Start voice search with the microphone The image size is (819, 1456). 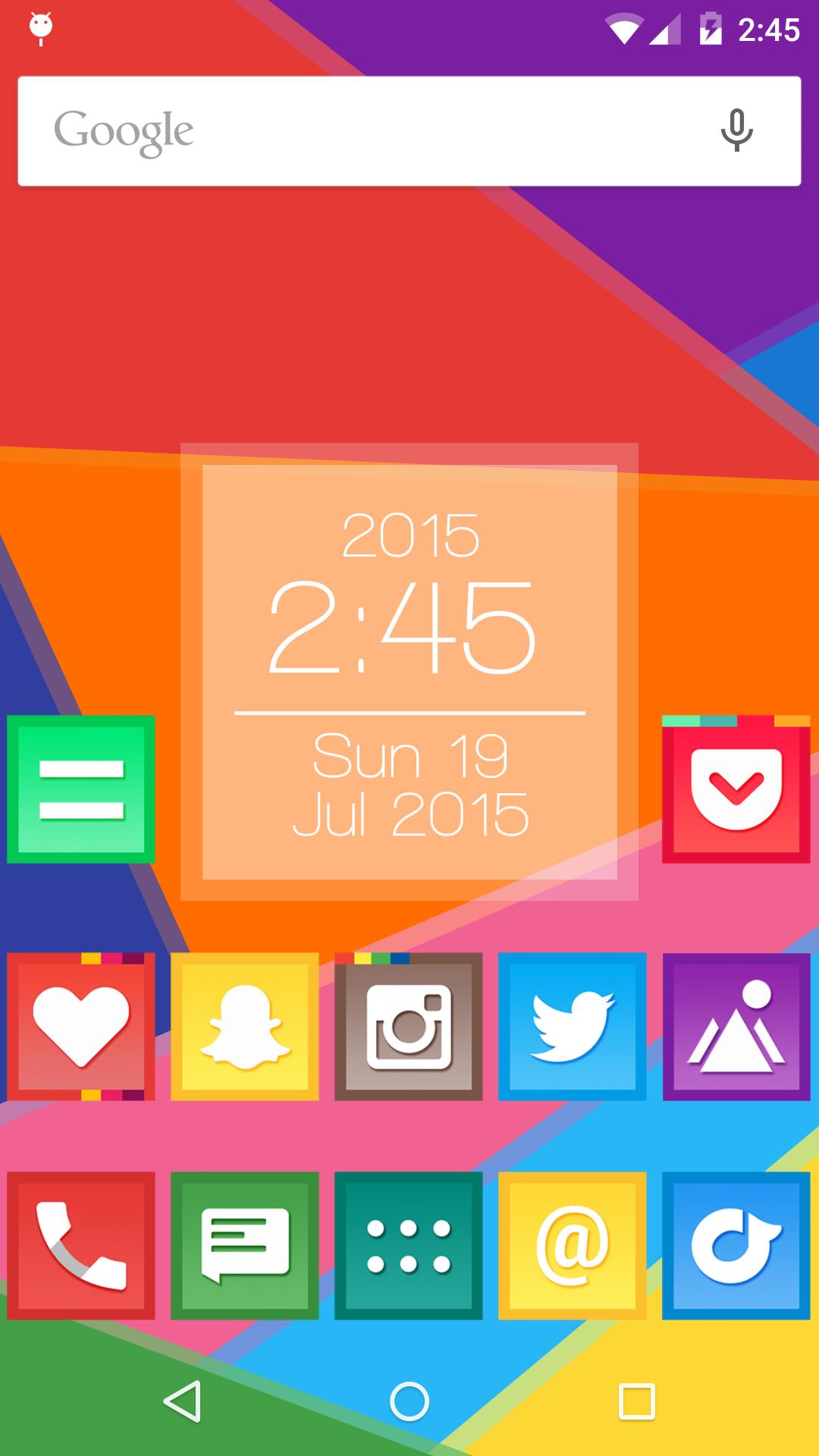point(736,130)
